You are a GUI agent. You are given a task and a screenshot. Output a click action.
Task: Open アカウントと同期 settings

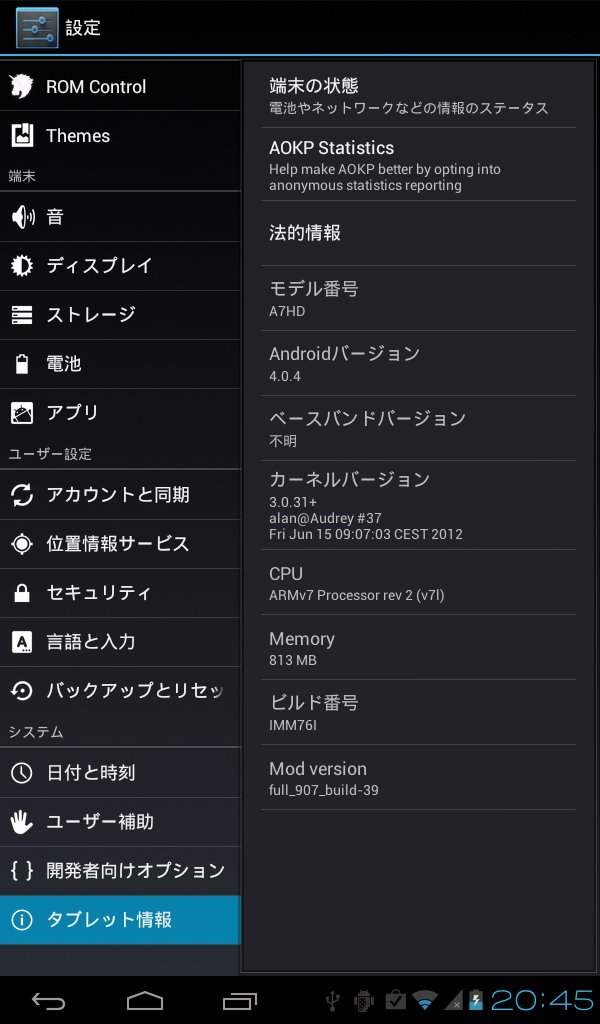click(x=120, y=495)
